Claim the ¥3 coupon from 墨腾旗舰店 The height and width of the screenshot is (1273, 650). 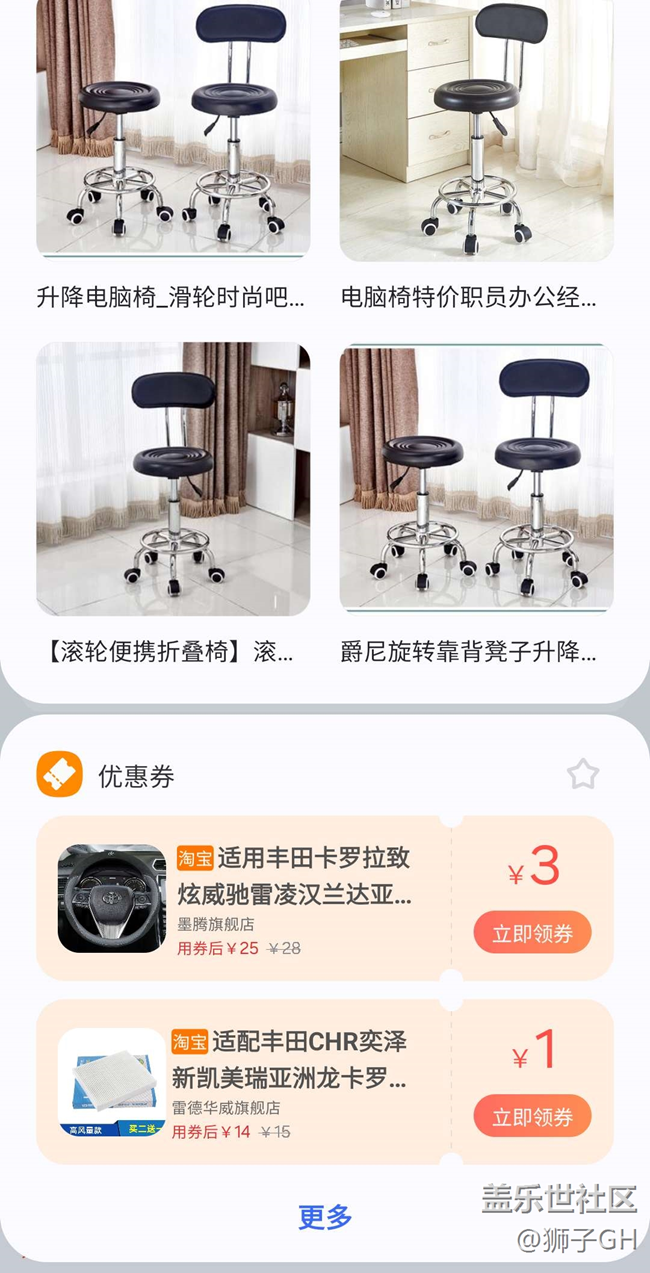point(532,933)
